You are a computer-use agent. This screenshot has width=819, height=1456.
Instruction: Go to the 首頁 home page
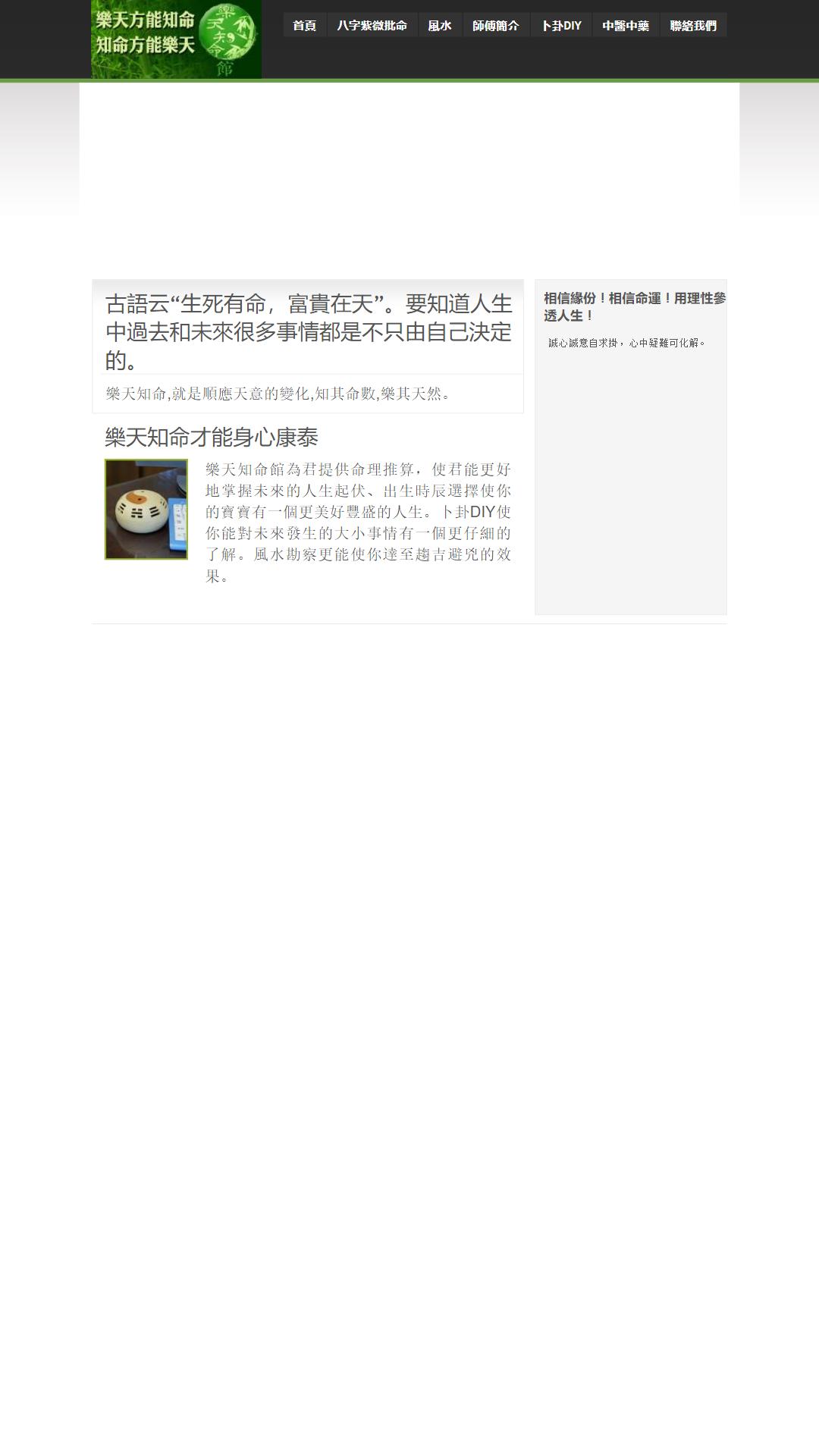click(x=305, y=25)
